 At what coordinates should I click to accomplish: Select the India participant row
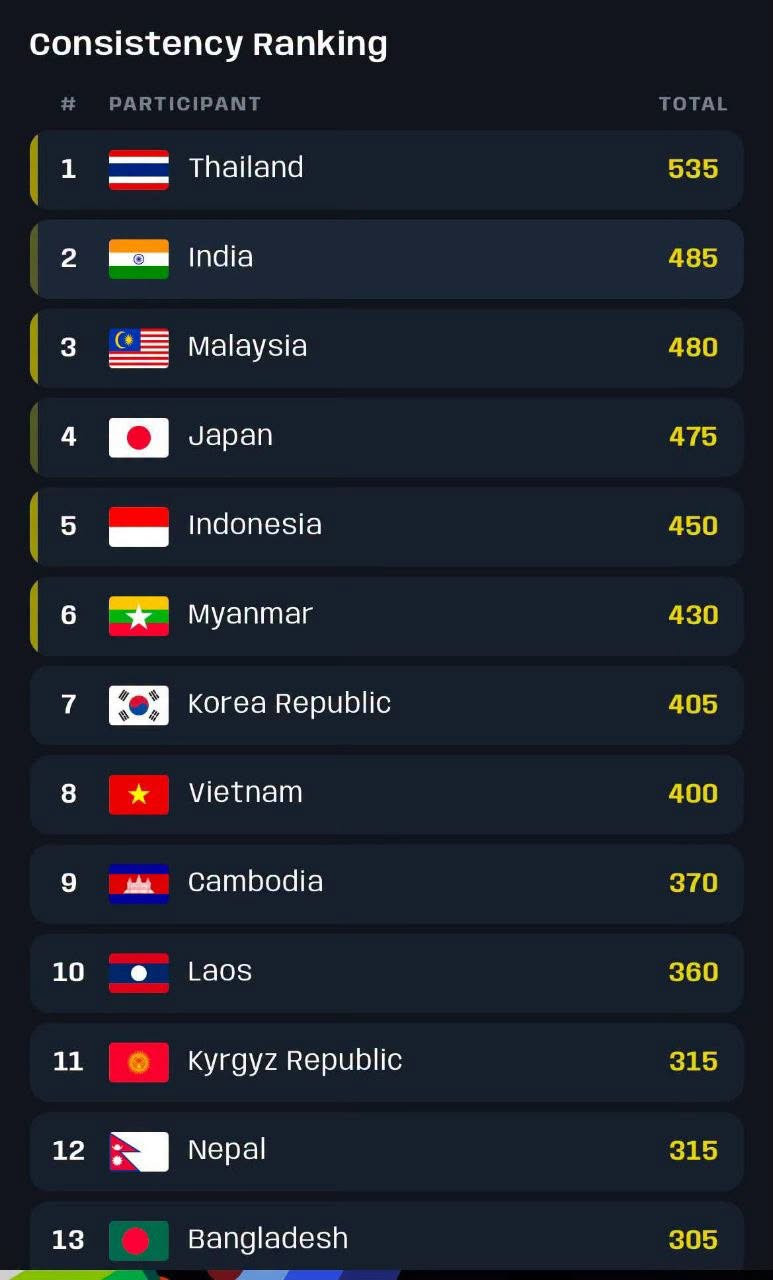tap(387, 258)
